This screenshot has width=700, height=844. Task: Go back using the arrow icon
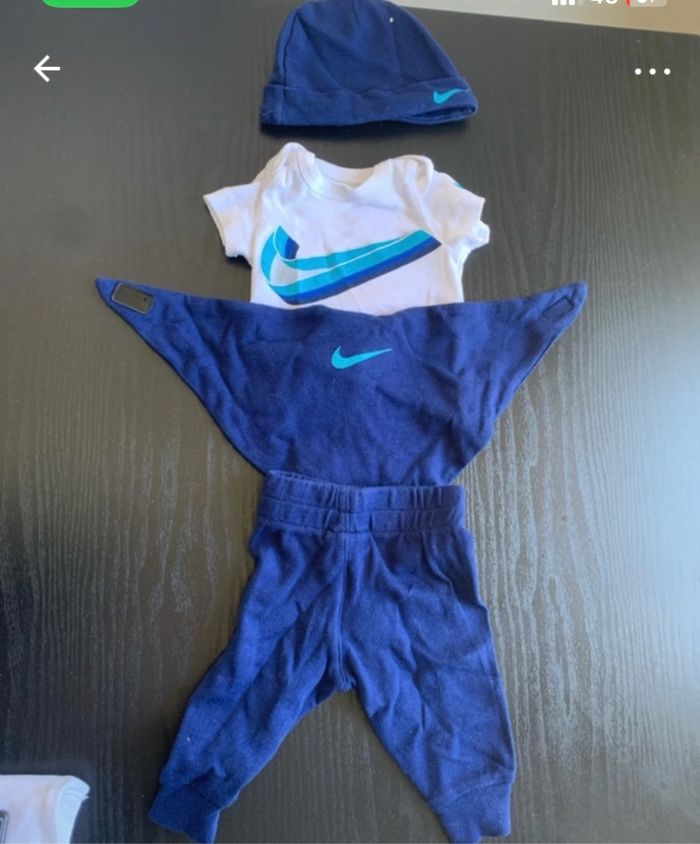47,68
